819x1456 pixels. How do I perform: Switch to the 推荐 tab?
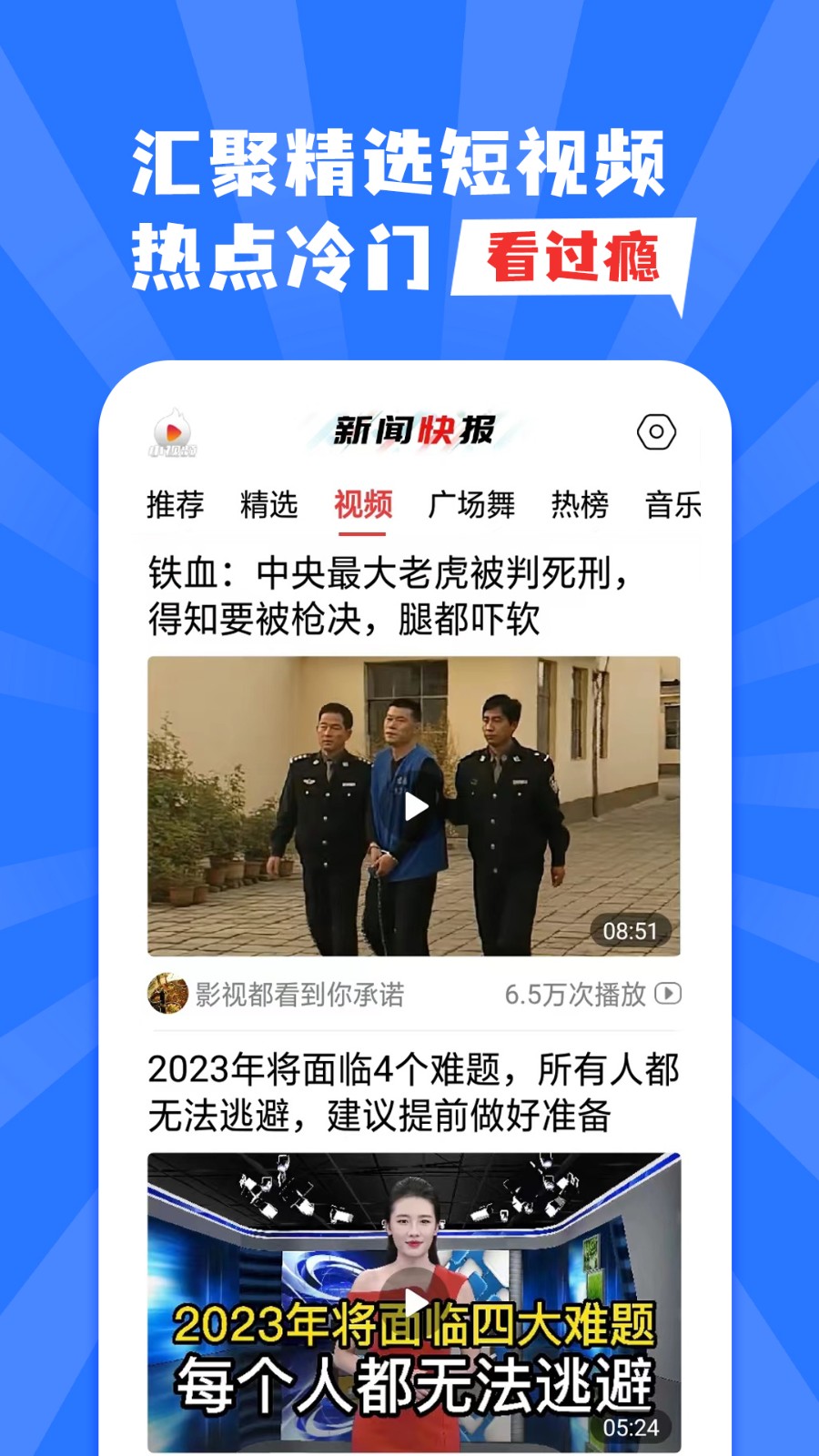click(x=176, y=504)
